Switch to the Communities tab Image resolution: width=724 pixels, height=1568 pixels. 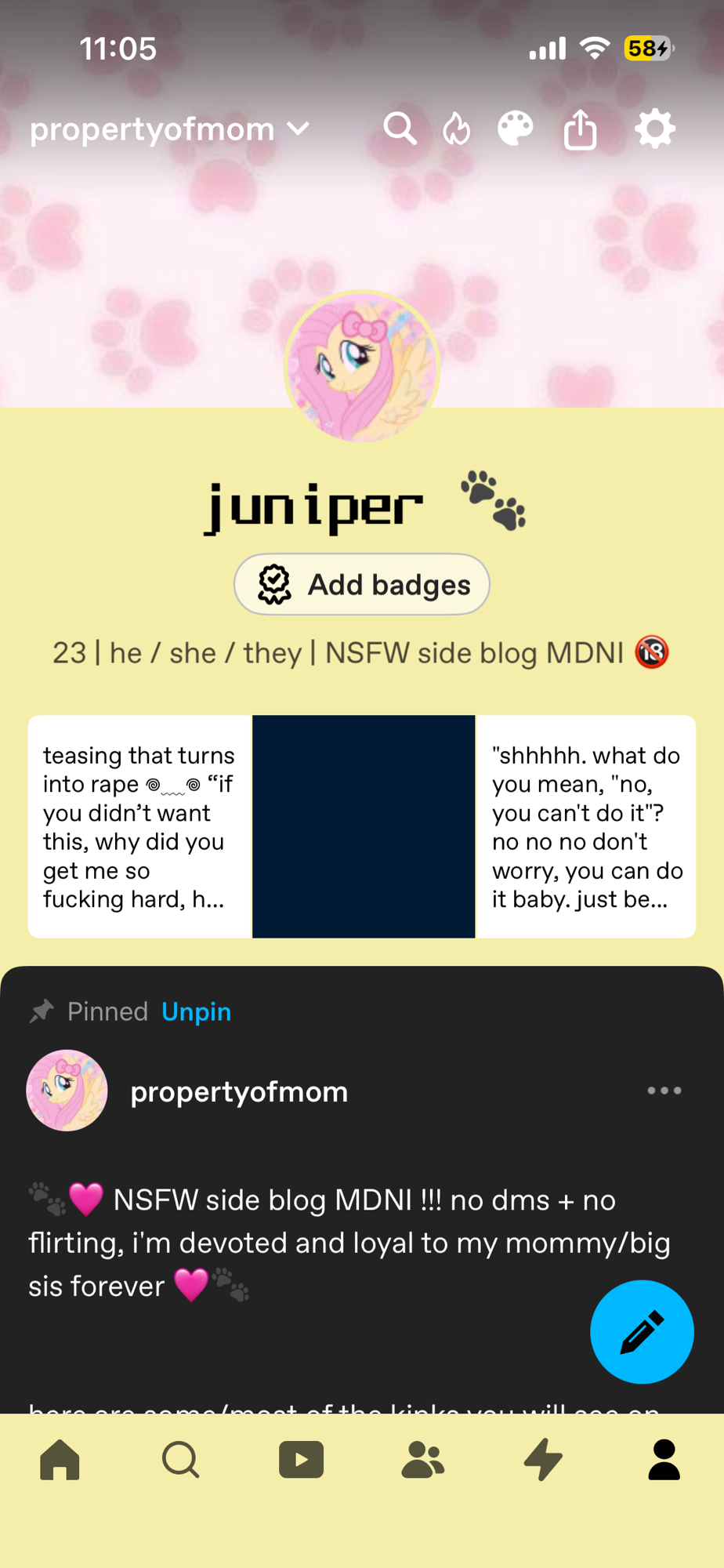pyautogui.click(x=422, y=1460)
